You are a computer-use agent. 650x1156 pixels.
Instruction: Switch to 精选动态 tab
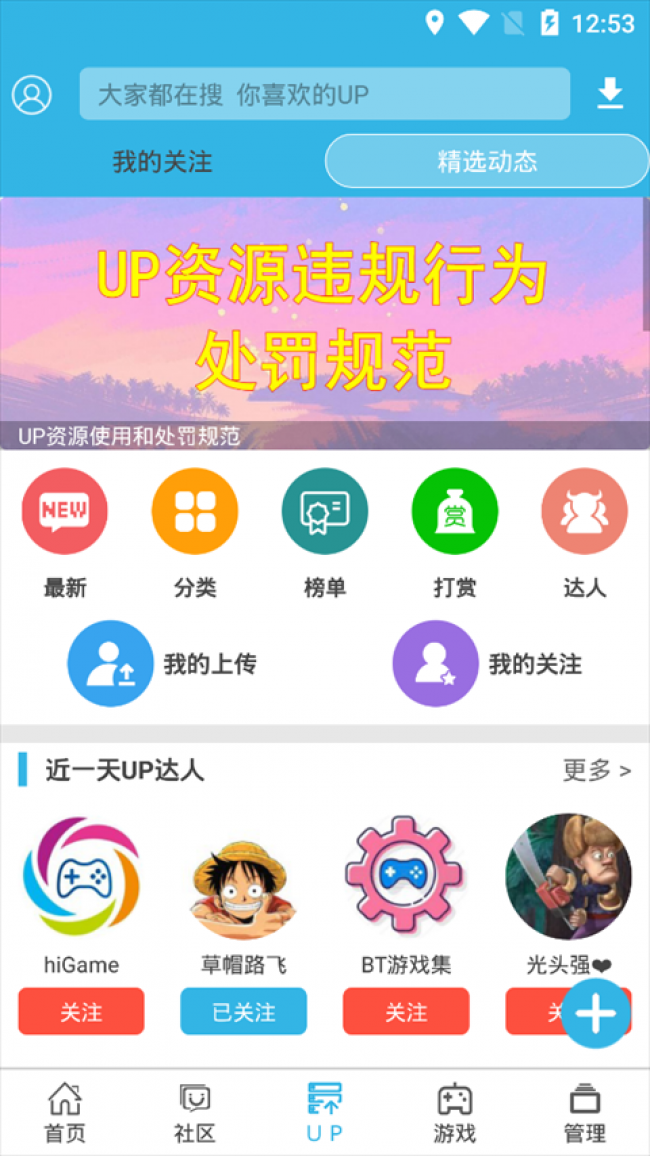pos(487,161)
